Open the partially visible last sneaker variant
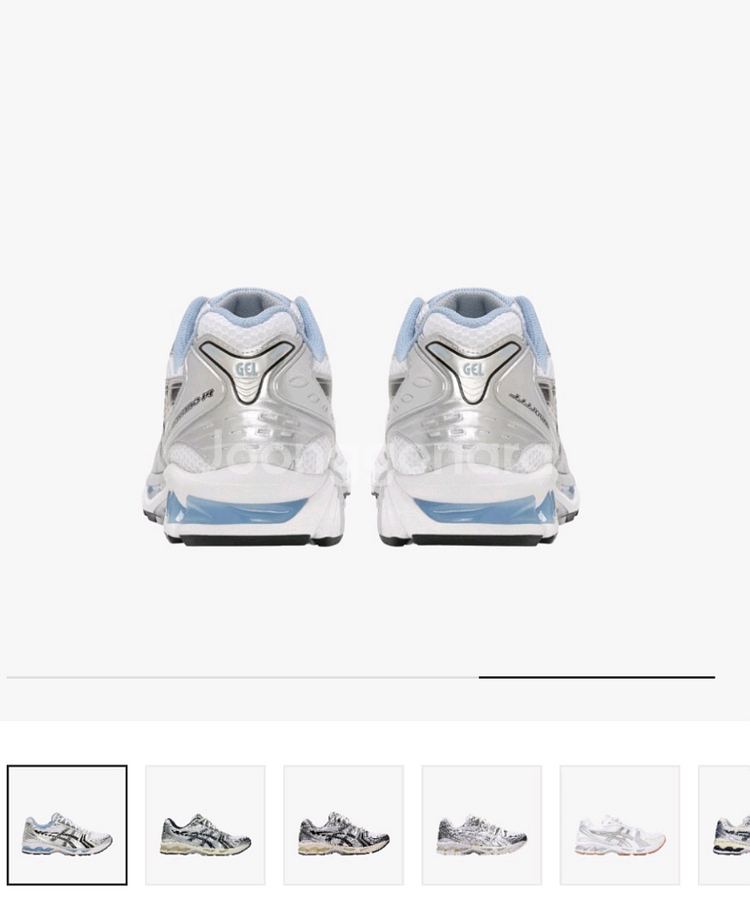Screen dimensions: 750x916 [x=727, y=825]
